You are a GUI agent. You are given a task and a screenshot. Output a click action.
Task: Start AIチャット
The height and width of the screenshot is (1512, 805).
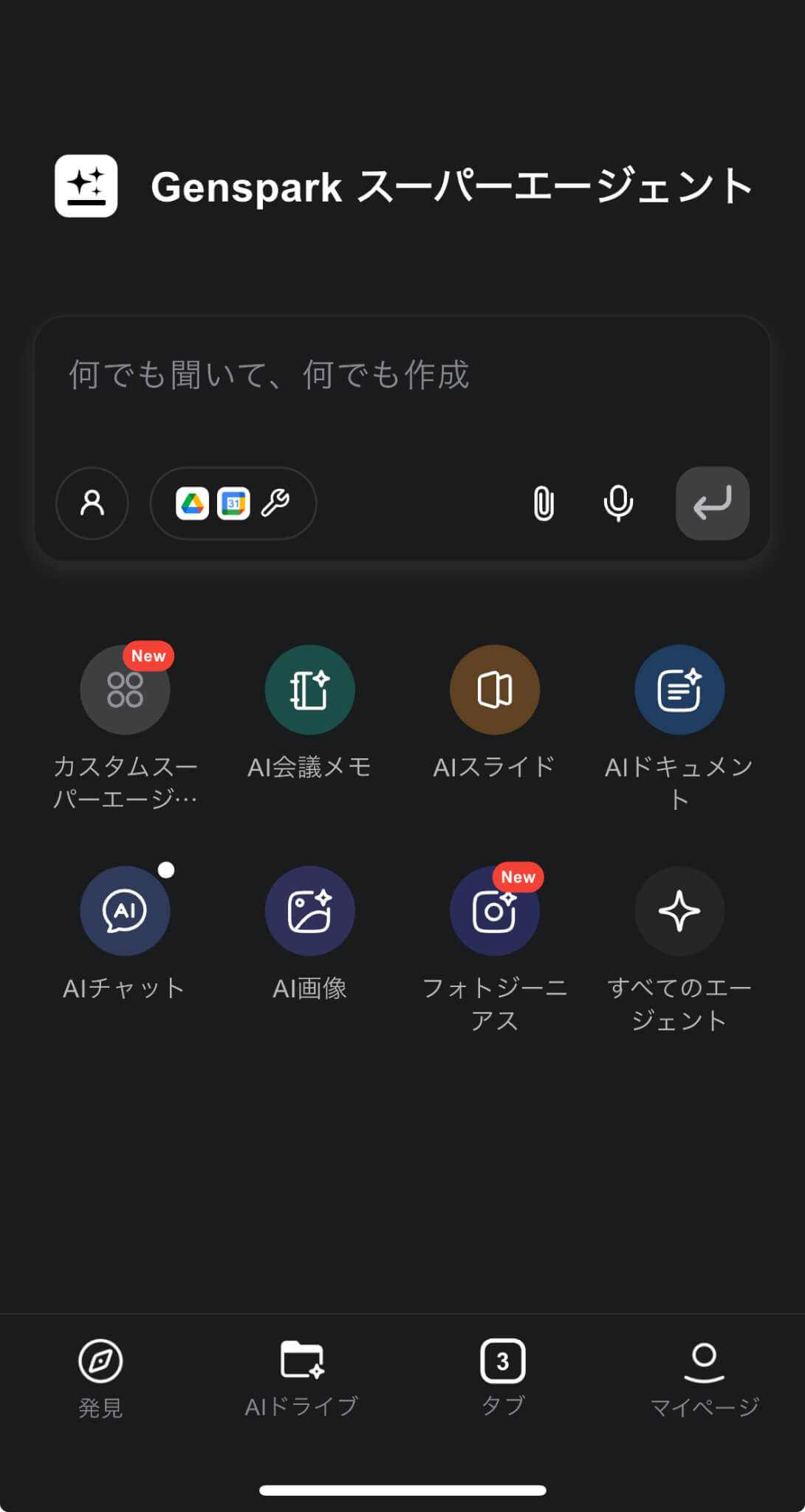(125, 911)
